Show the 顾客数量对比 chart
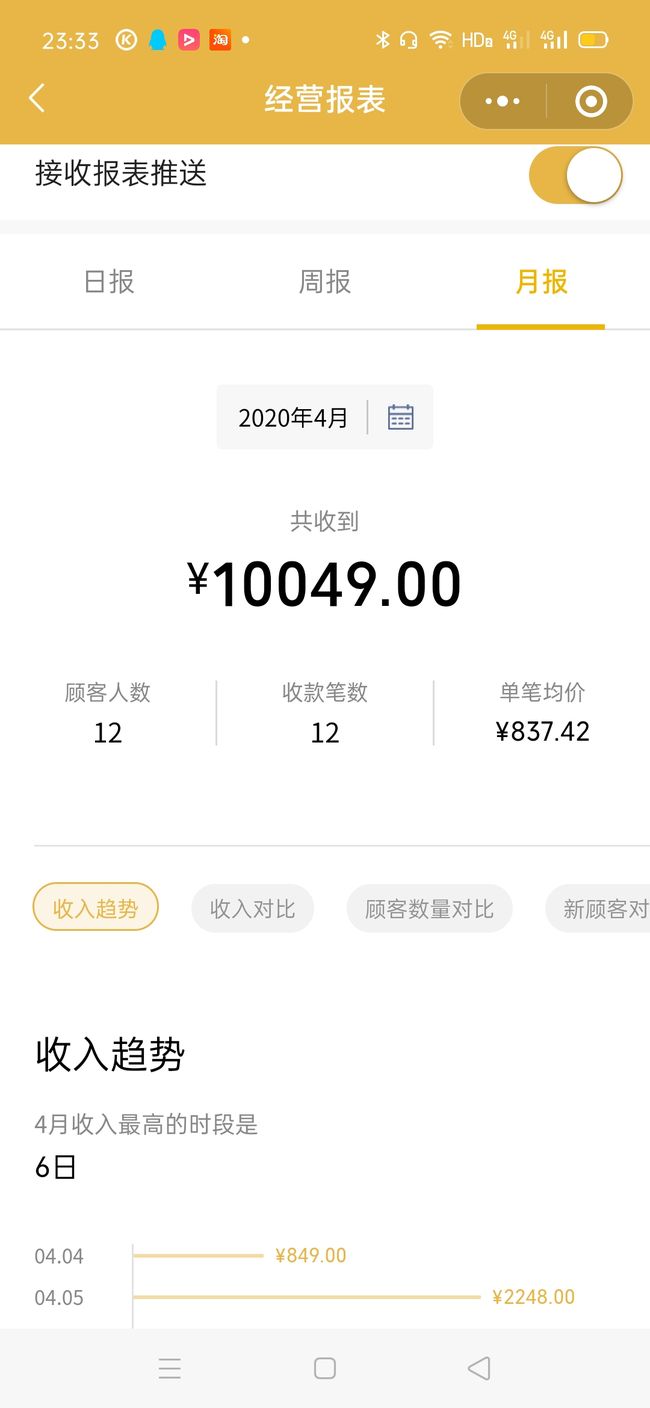650x1408 pixels. pyautogui.click(x=430, y=908)
